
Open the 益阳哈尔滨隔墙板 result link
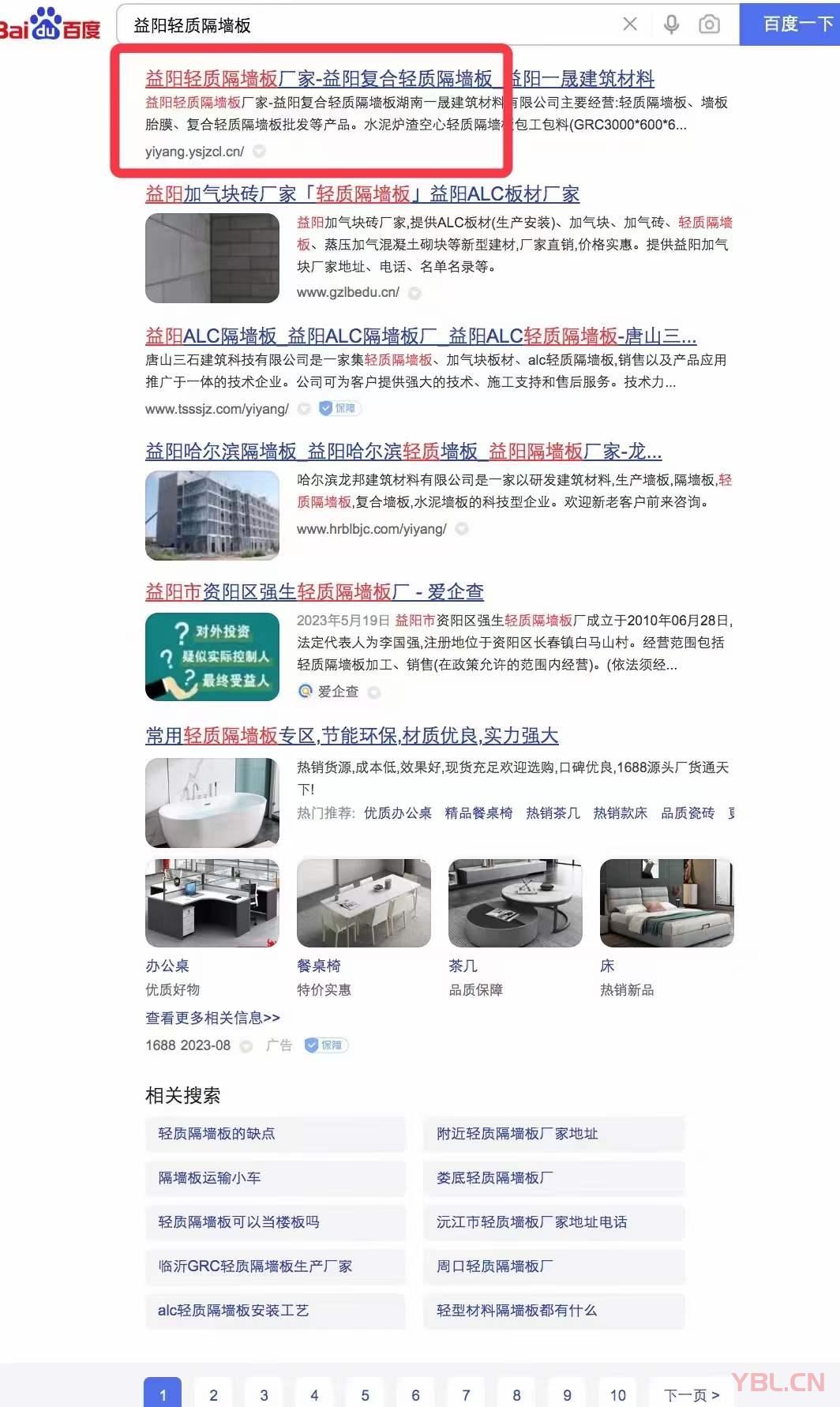pyautogui.click(x=403, y=452)
